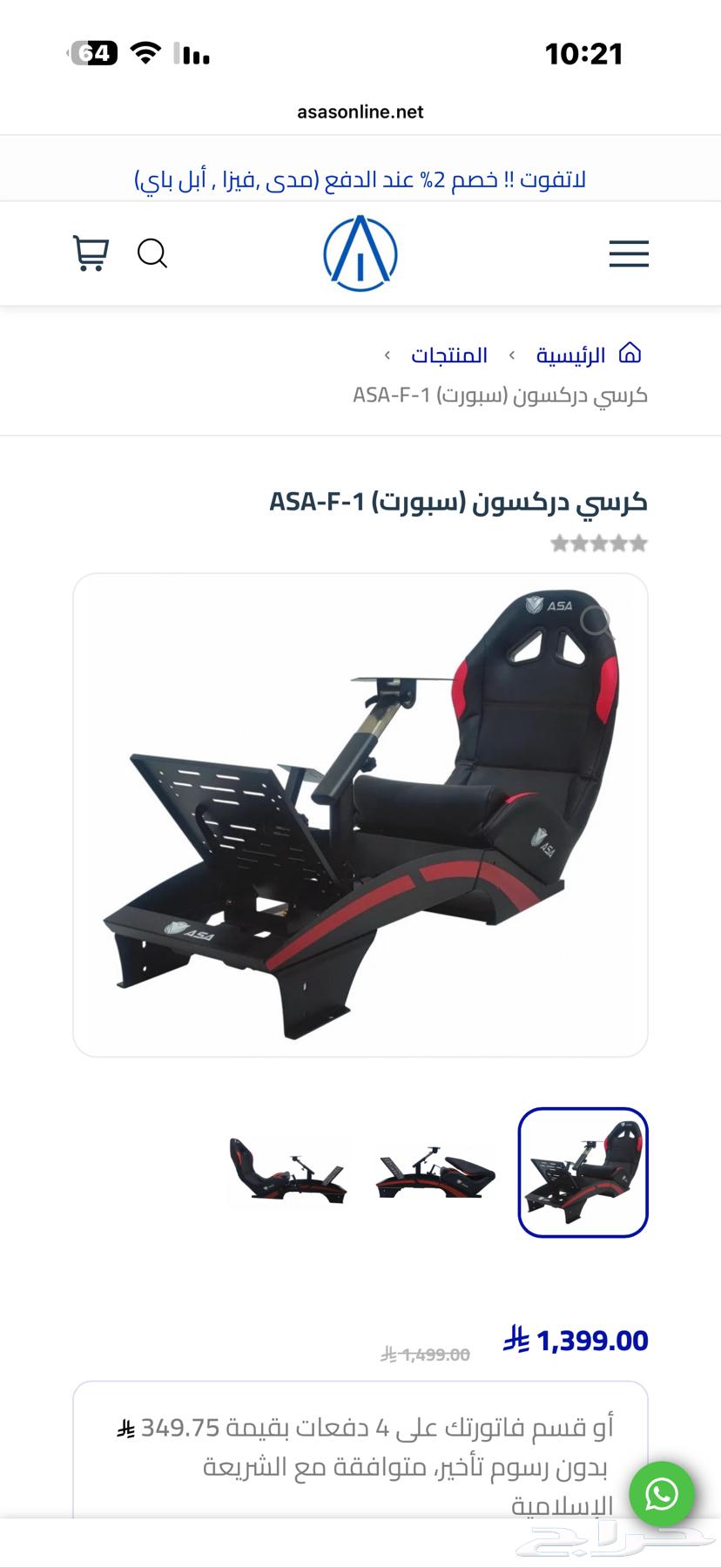Open the shopping cart icon
The height and width of the screenshot is (1568, 721).
click(x=90, y=253)
